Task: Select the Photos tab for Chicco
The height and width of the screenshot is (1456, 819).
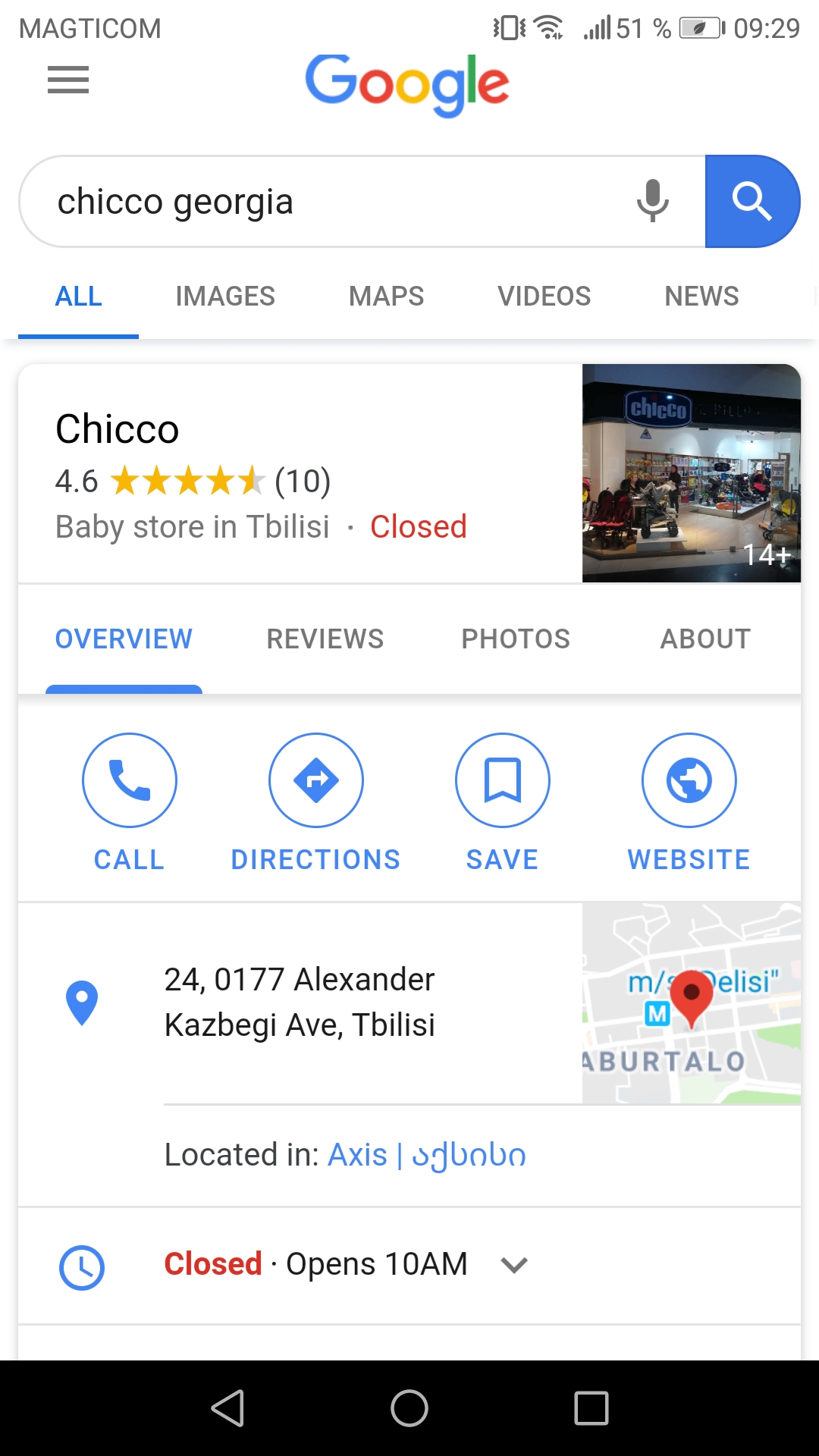Action: [516, 639]
